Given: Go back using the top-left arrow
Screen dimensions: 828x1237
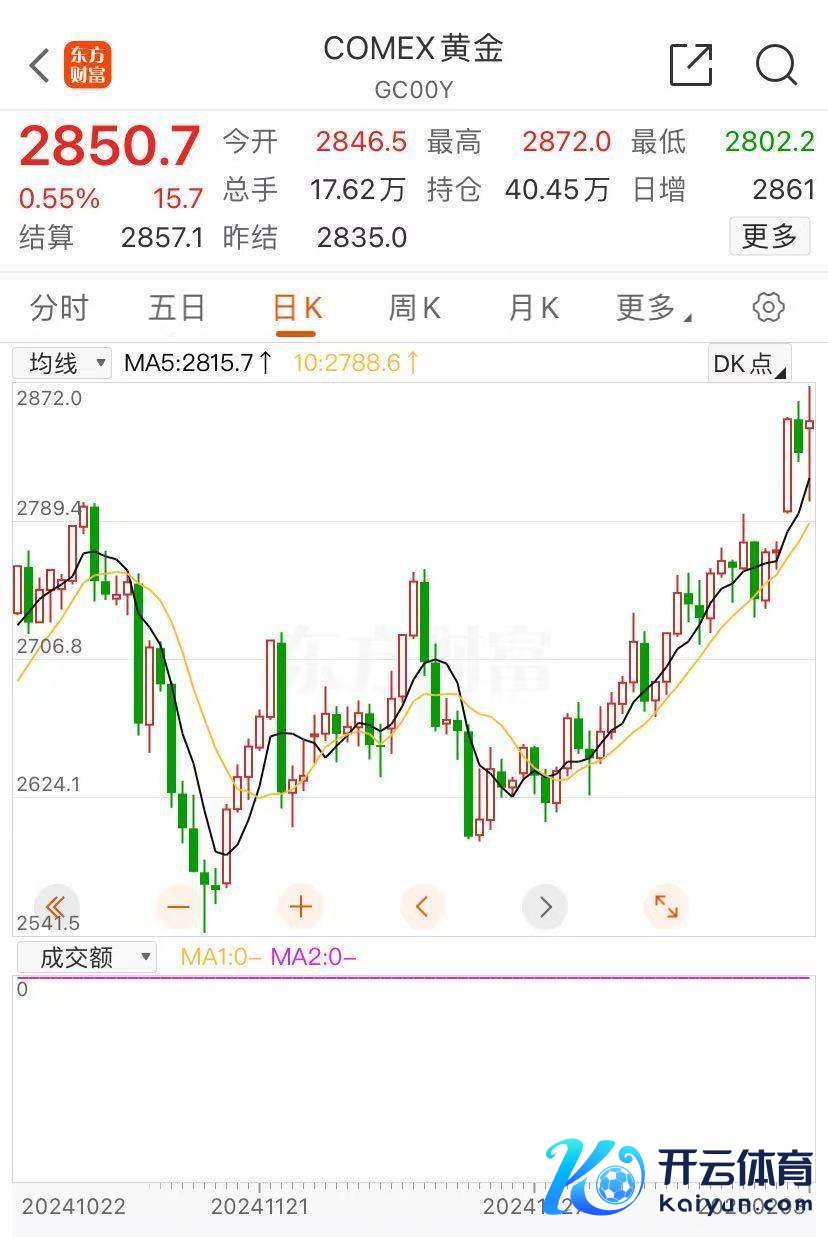Looking at the screenshot, I should click(39, 66).
